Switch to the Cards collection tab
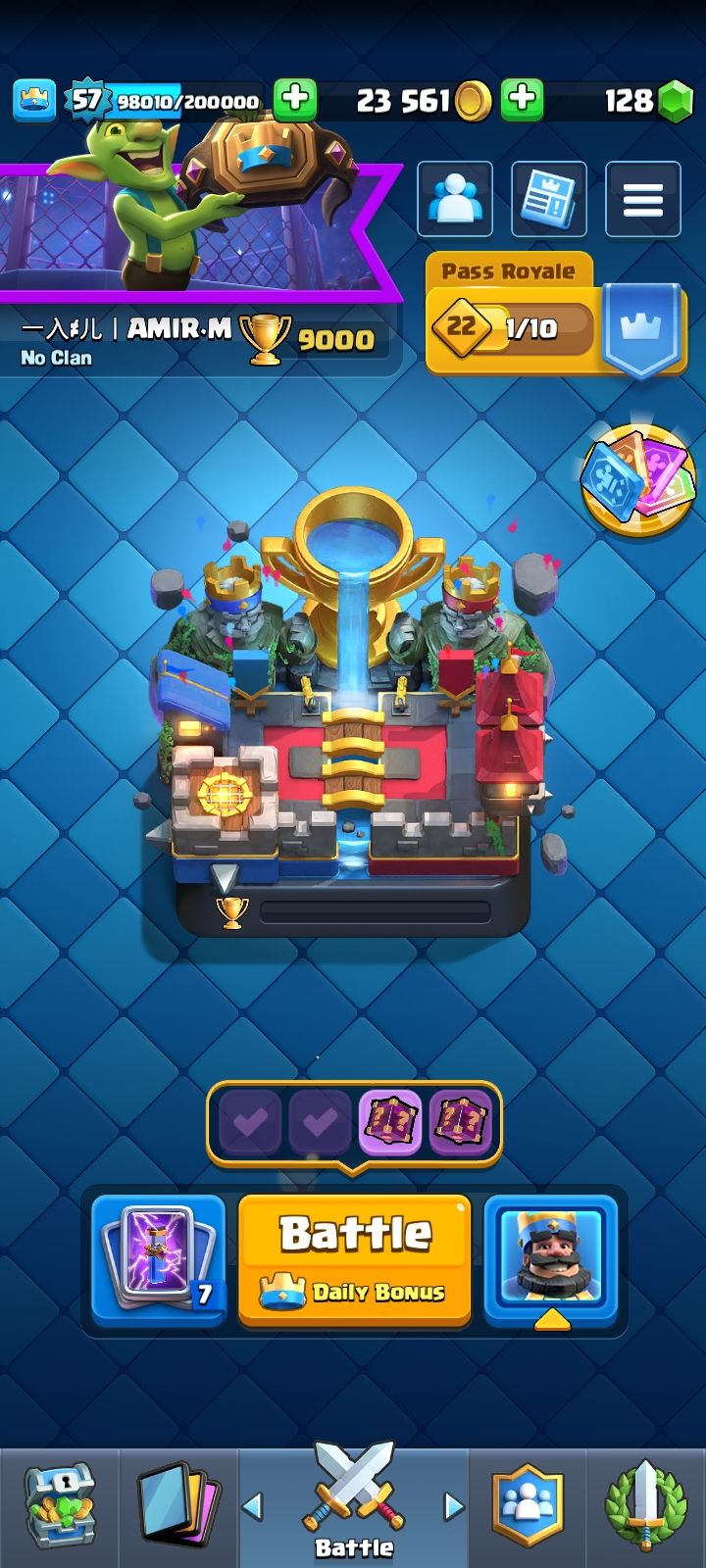Viewport: 706px width, 1568px height. pos(177,1507)
